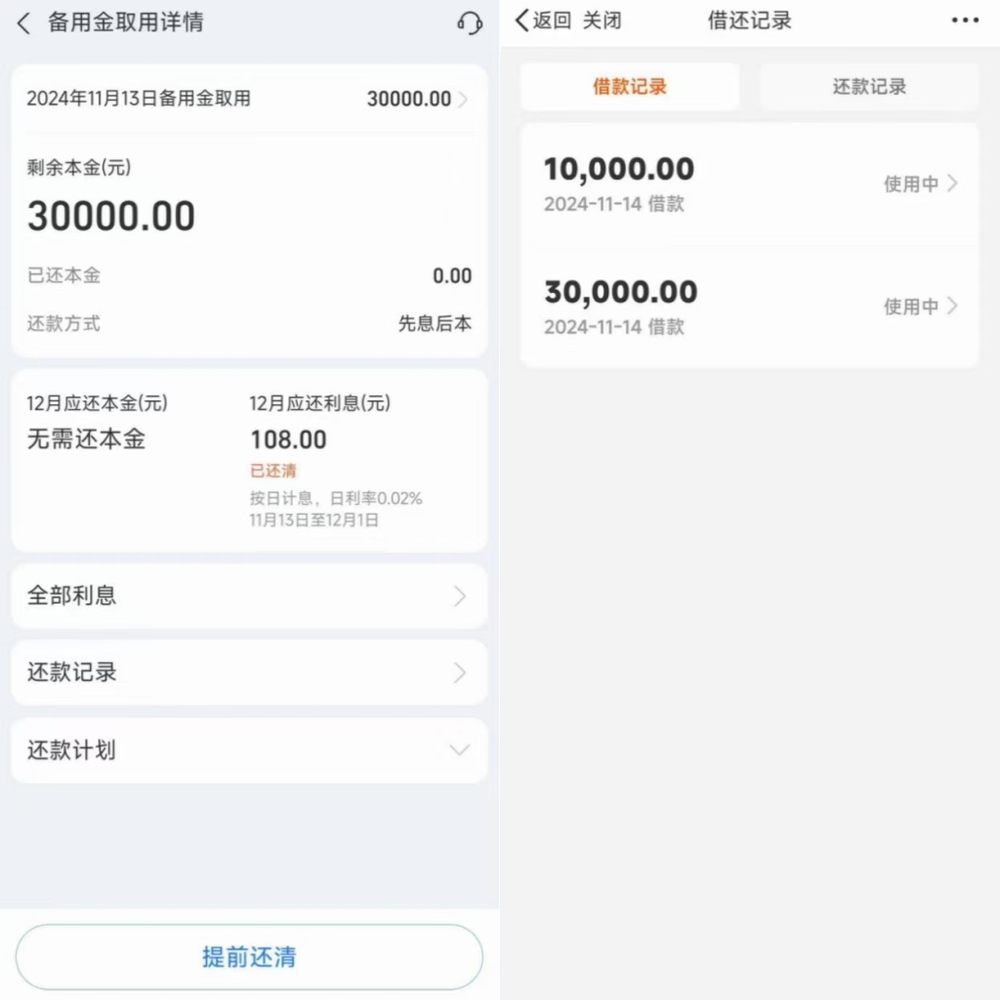Tap 关闭 to close the 借还记录 page
The image size is (1000, 1000).
coord(601,21)
